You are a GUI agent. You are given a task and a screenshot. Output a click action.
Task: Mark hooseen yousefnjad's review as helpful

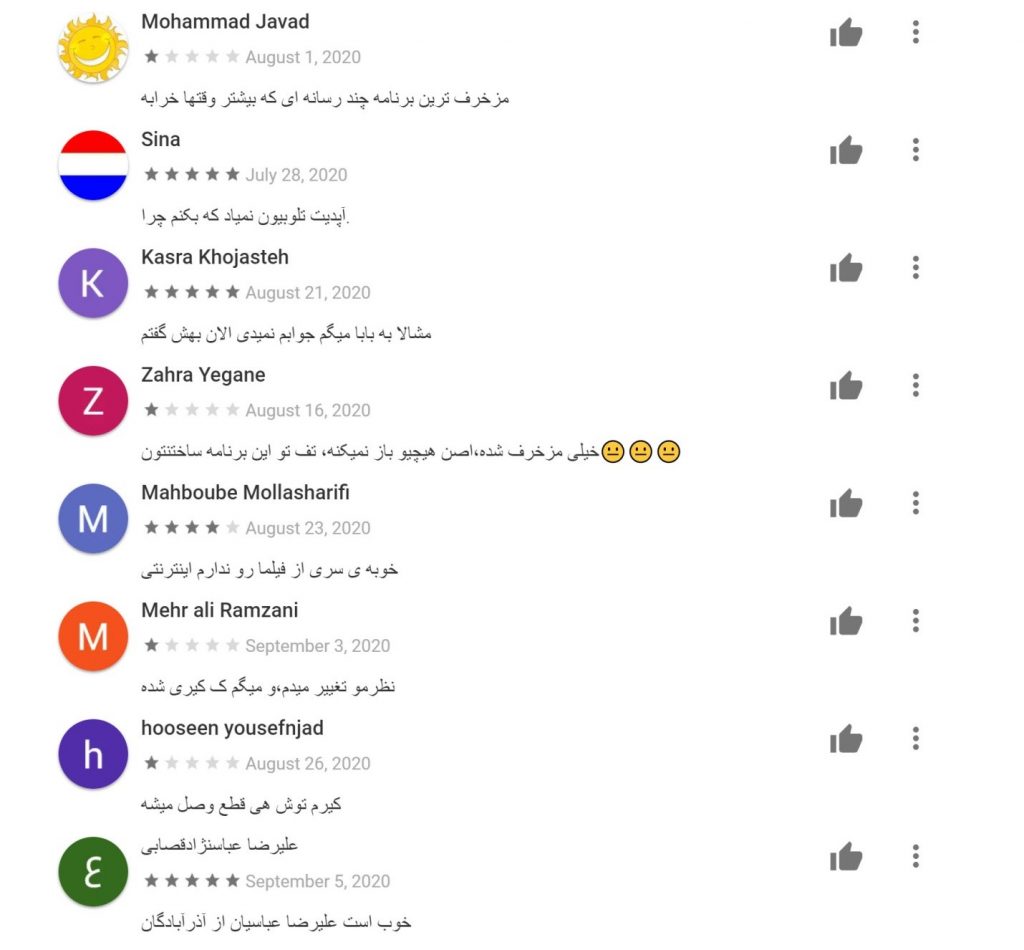[x=846, y=740]
